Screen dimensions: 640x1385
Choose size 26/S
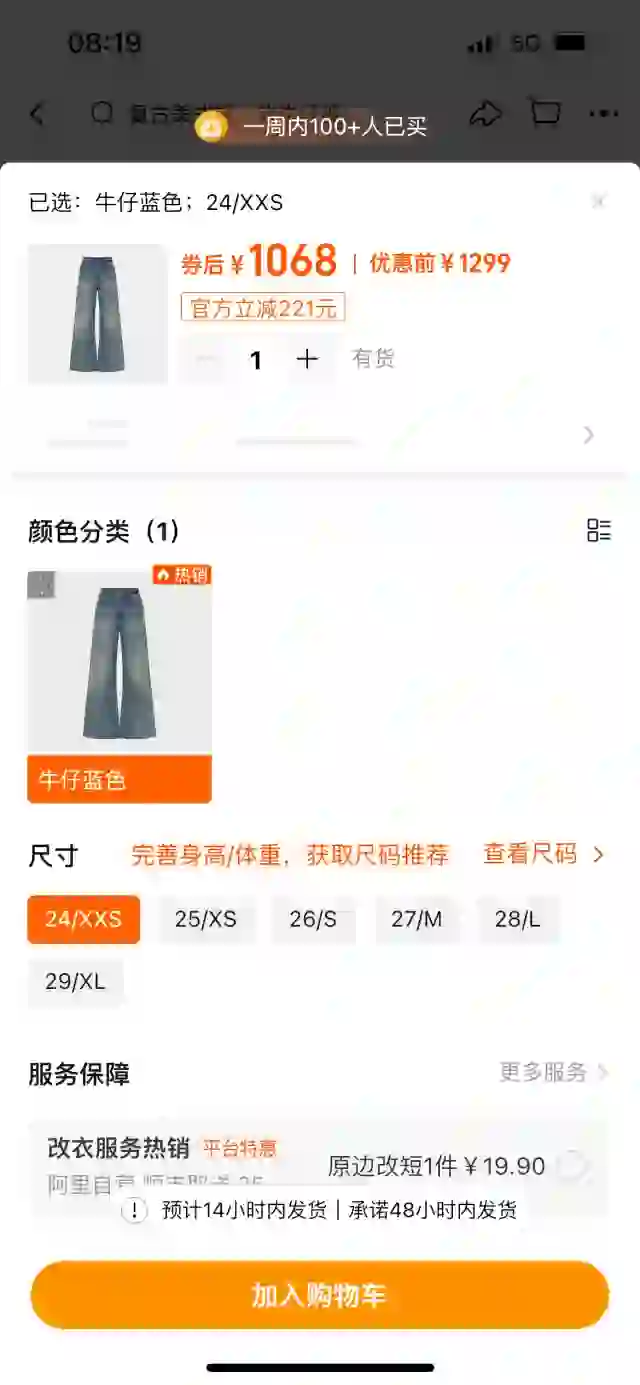click(x=313, y=919)
